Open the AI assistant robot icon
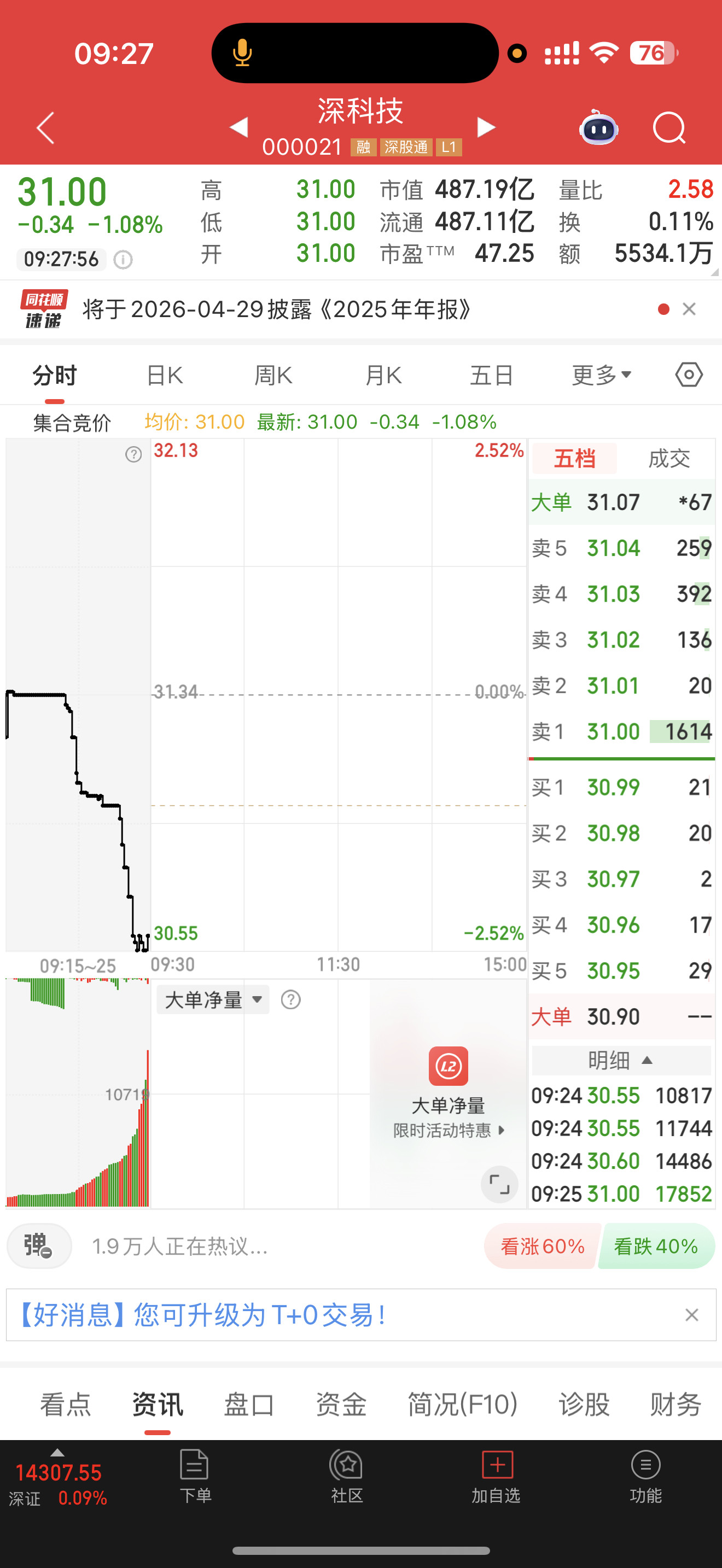722x1568 pixels. coord(598,128)
